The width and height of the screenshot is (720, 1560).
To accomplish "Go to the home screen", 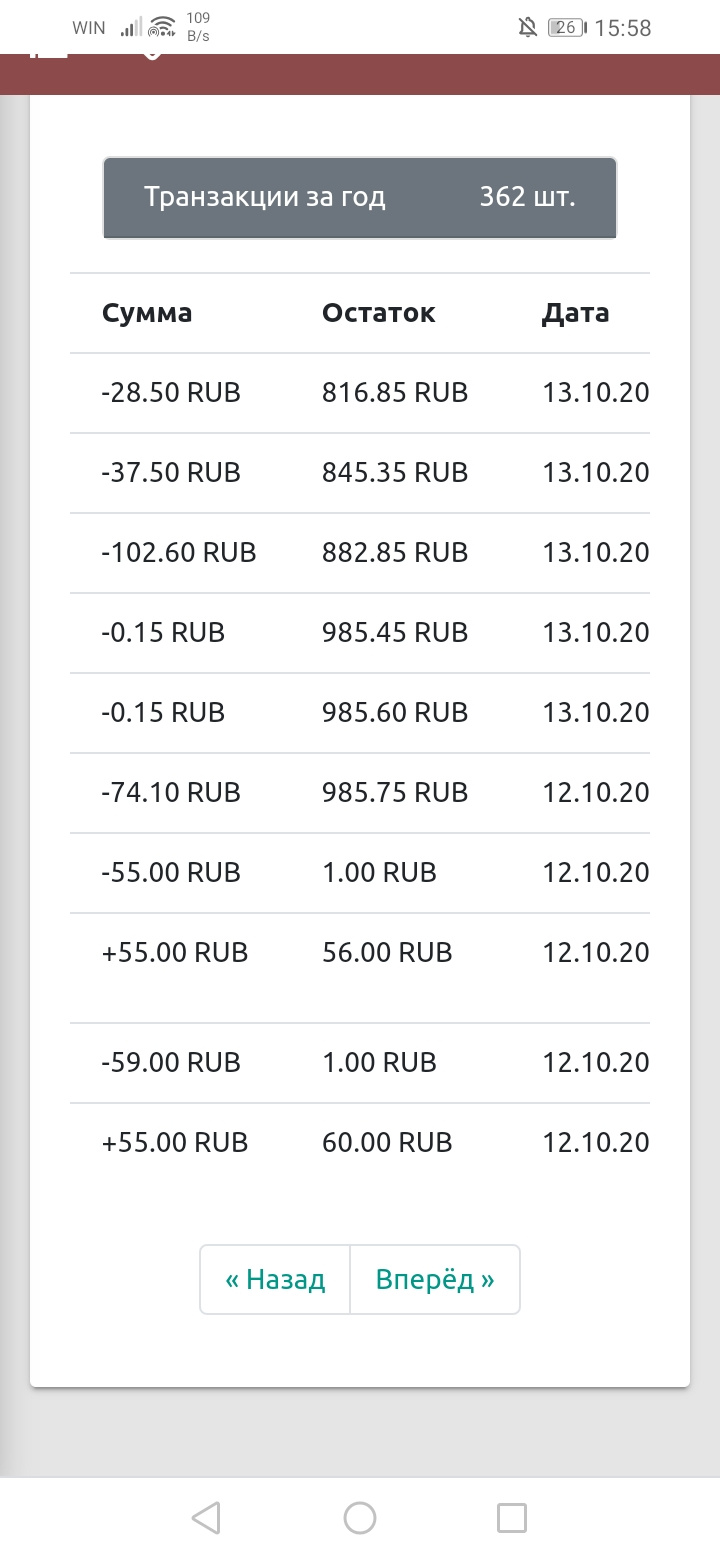I will pyautogui.click(x=360, y=1518).
